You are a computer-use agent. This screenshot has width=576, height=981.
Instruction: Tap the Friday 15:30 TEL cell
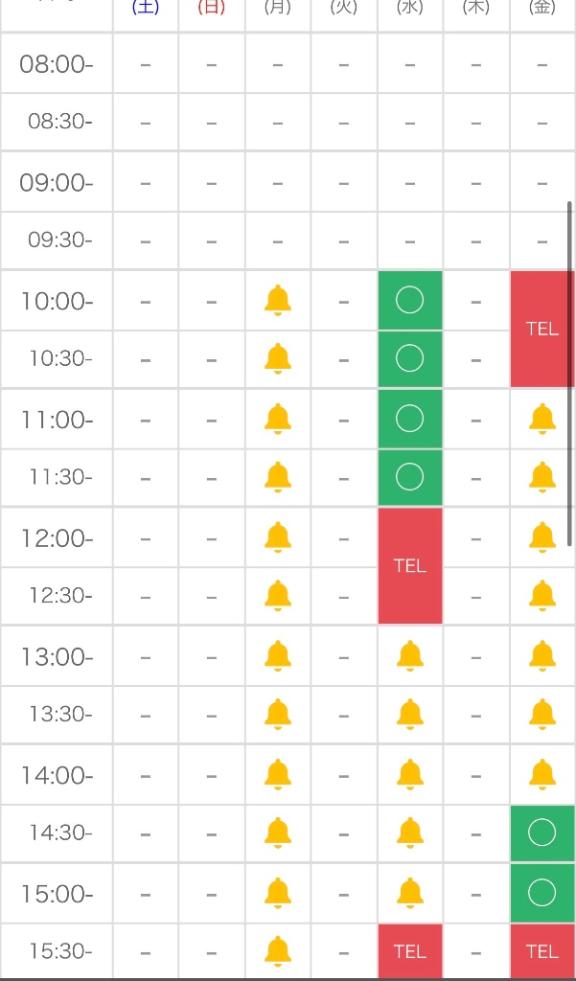coord(542,952)
